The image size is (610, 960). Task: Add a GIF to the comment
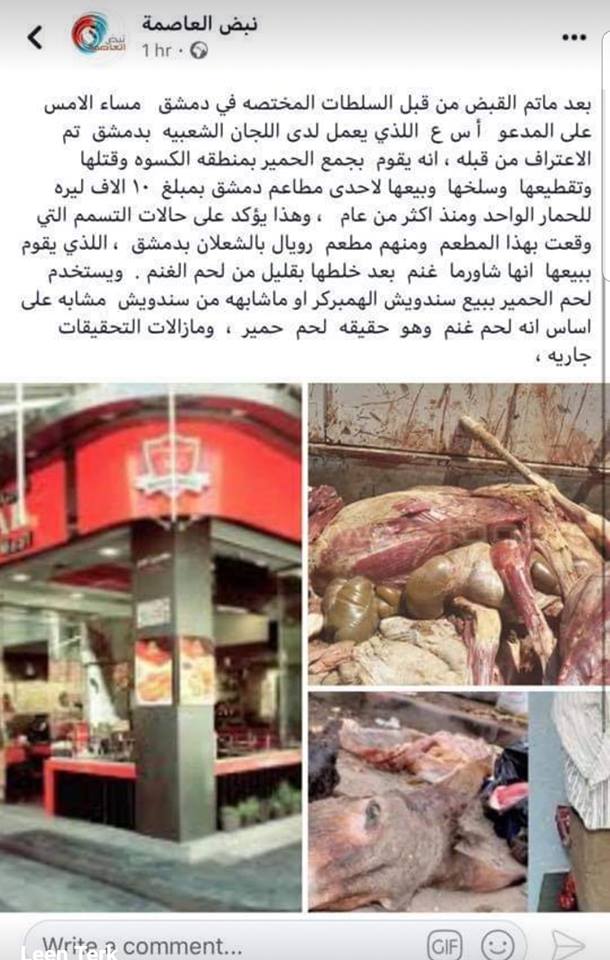coord(444,944)
